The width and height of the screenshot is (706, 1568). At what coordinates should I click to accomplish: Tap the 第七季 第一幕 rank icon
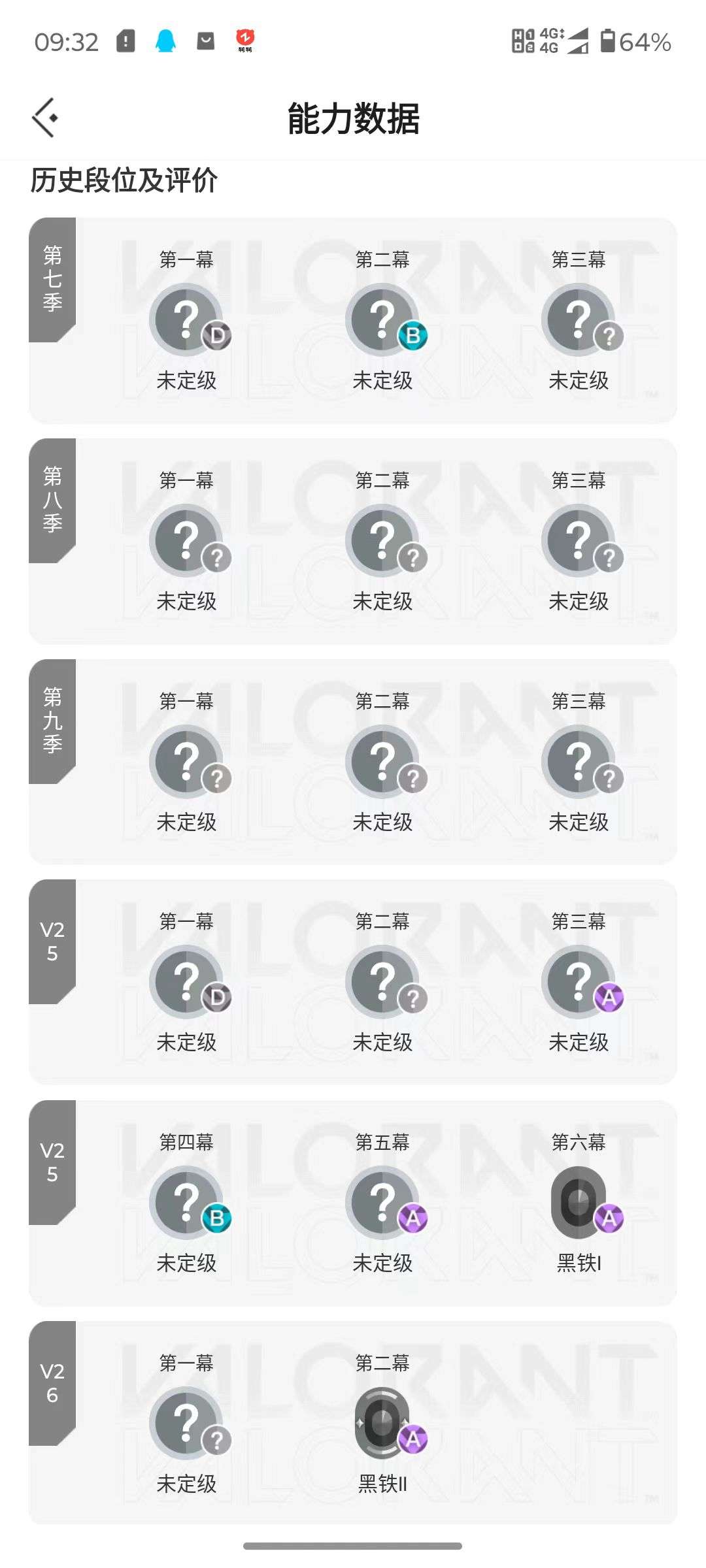[188, 320]
